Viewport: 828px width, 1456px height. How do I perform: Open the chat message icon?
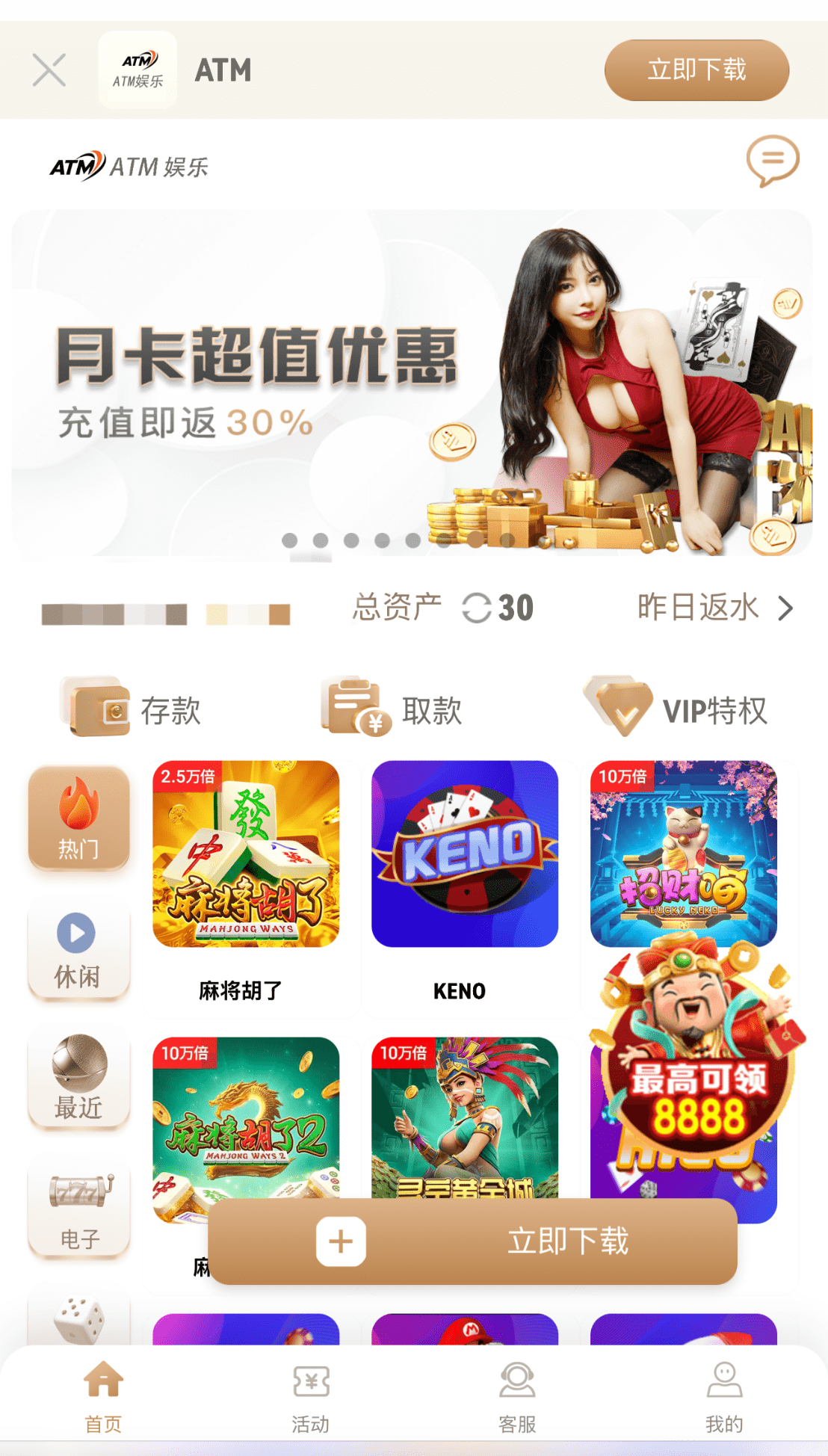[x=772, y=160]
